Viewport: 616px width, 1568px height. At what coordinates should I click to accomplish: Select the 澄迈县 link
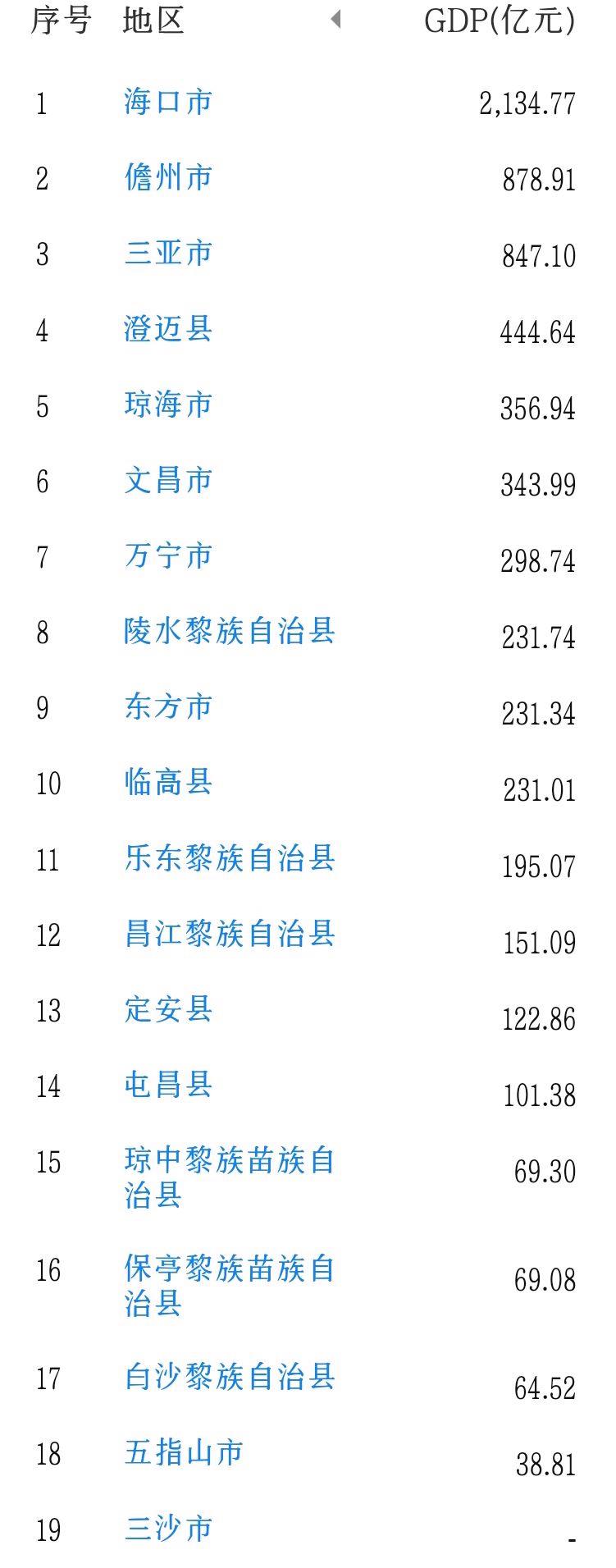pos(168,330)
